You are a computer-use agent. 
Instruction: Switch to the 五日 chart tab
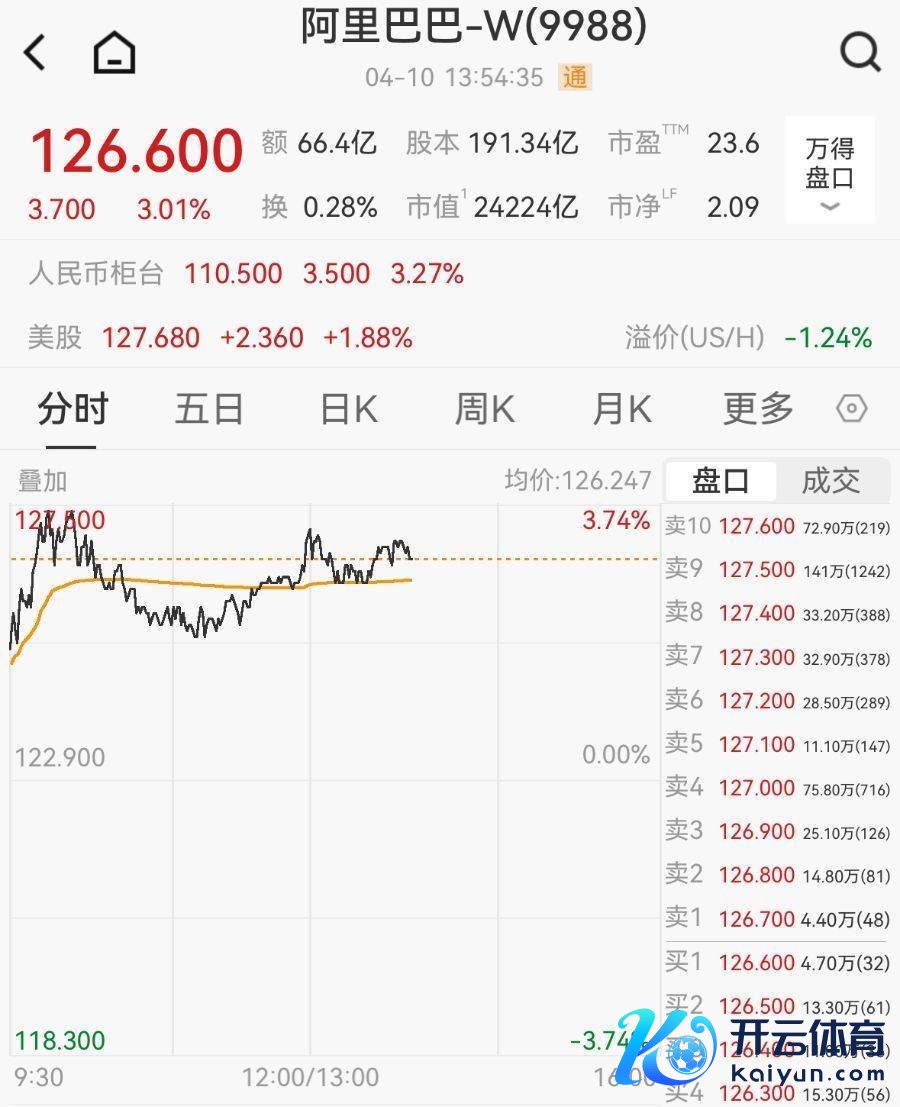tap(209, 410)
